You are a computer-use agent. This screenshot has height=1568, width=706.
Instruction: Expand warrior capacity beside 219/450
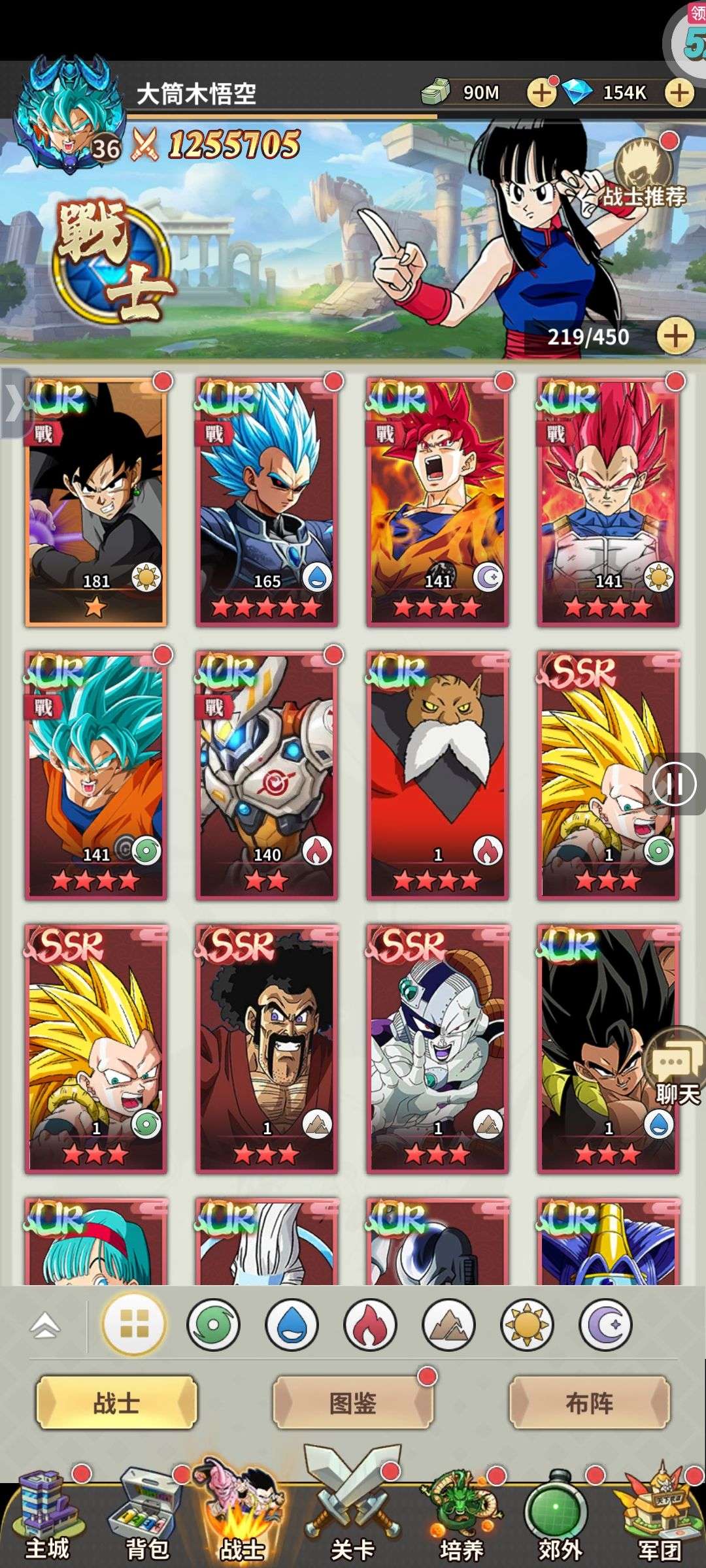675,336
